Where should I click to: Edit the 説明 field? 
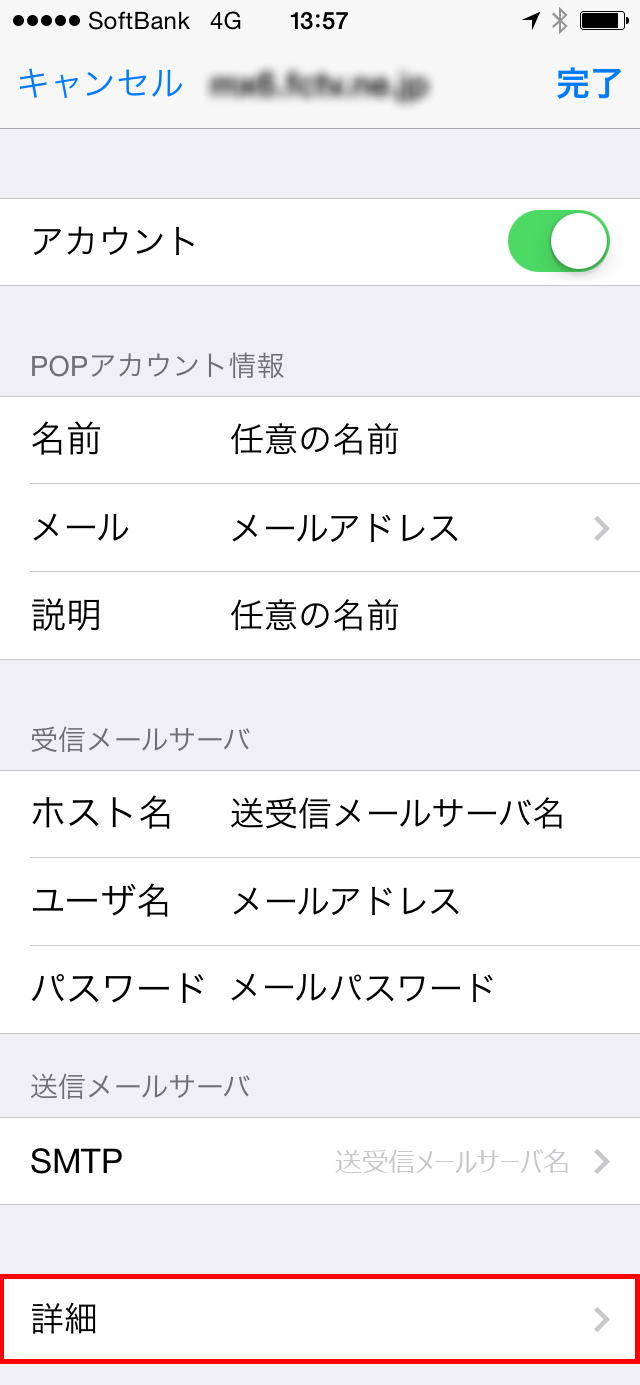click(x=320, y=616)
